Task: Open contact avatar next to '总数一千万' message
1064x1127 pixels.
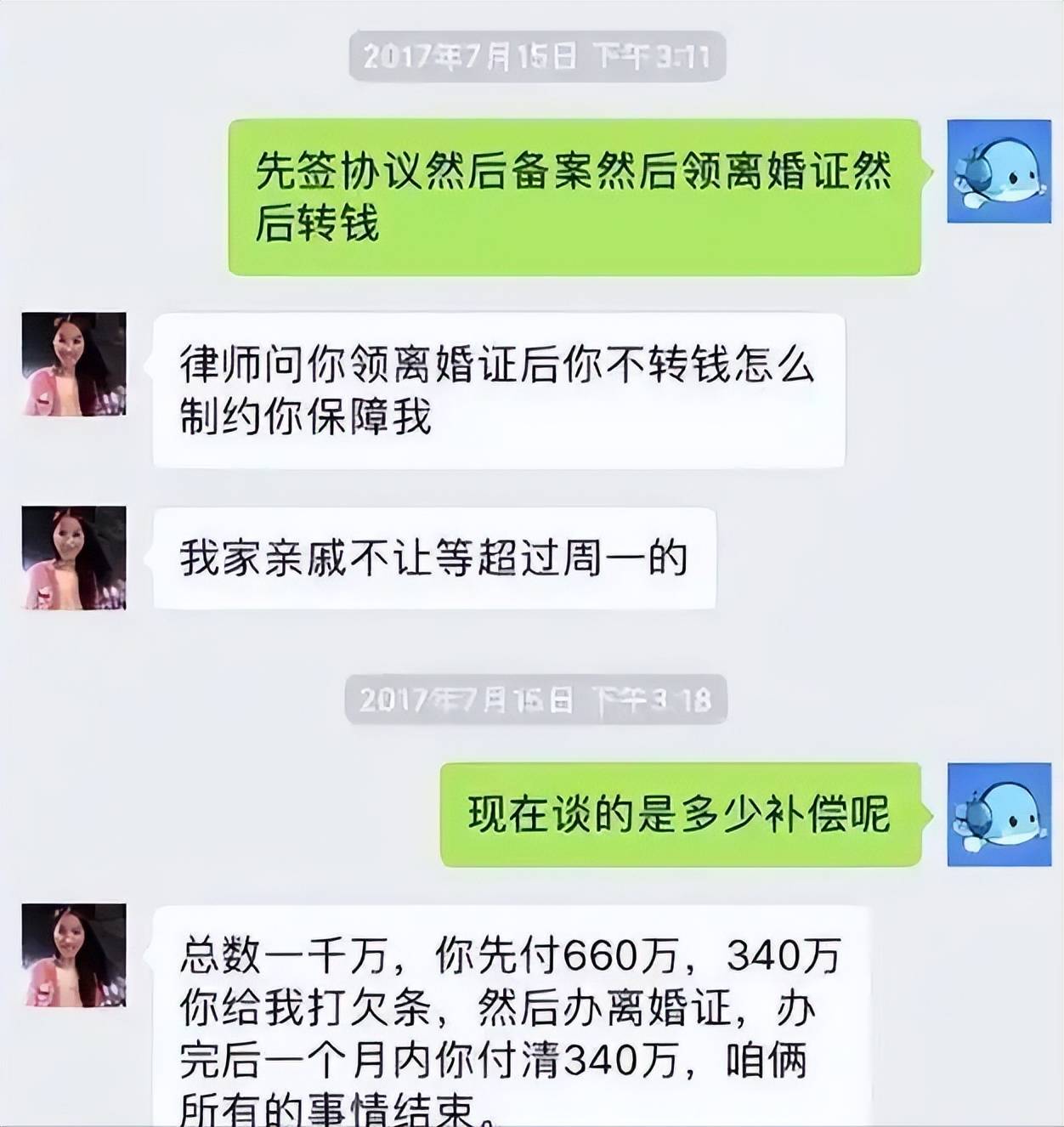Action: tap(74, 955)
